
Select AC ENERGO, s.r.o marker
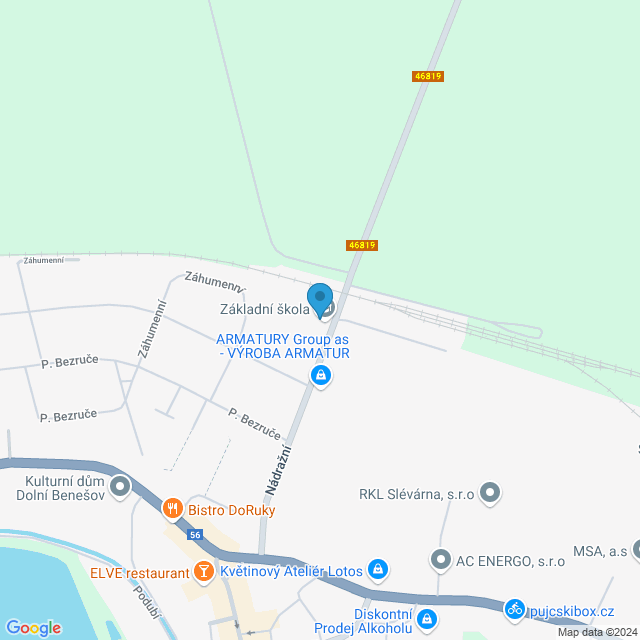(x=440, y=561)
